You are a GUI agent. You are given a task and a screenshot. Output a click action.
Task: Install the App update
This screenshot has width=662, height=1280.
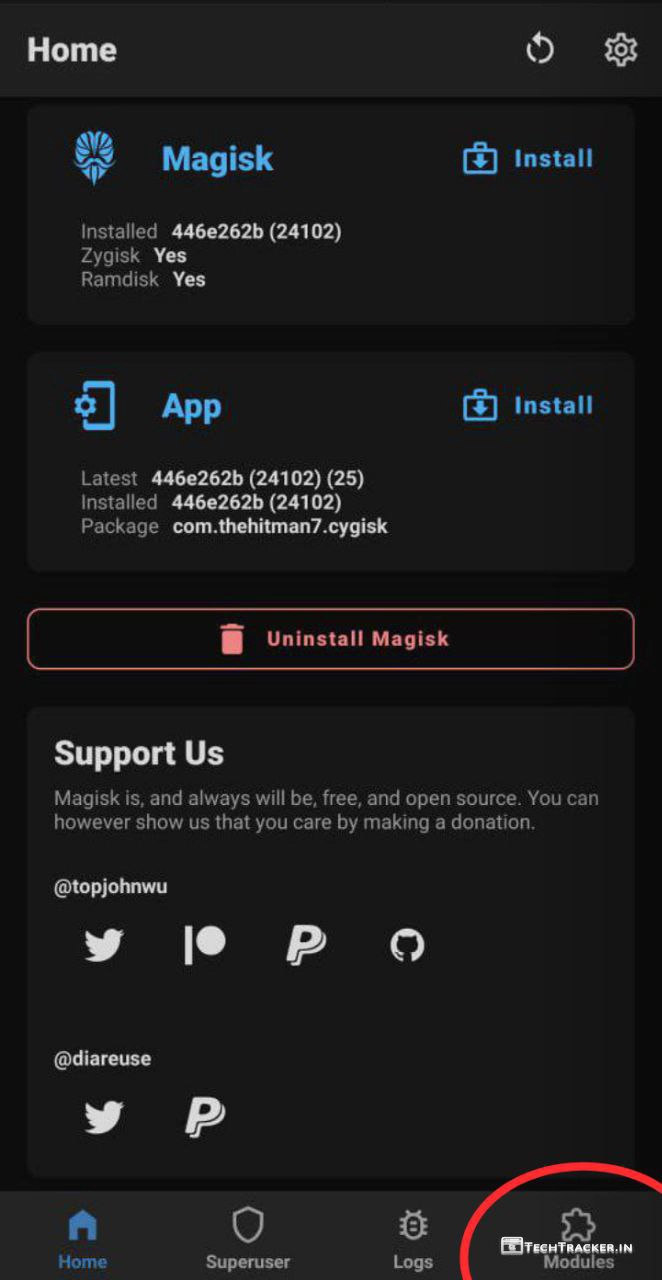(528, 406)
